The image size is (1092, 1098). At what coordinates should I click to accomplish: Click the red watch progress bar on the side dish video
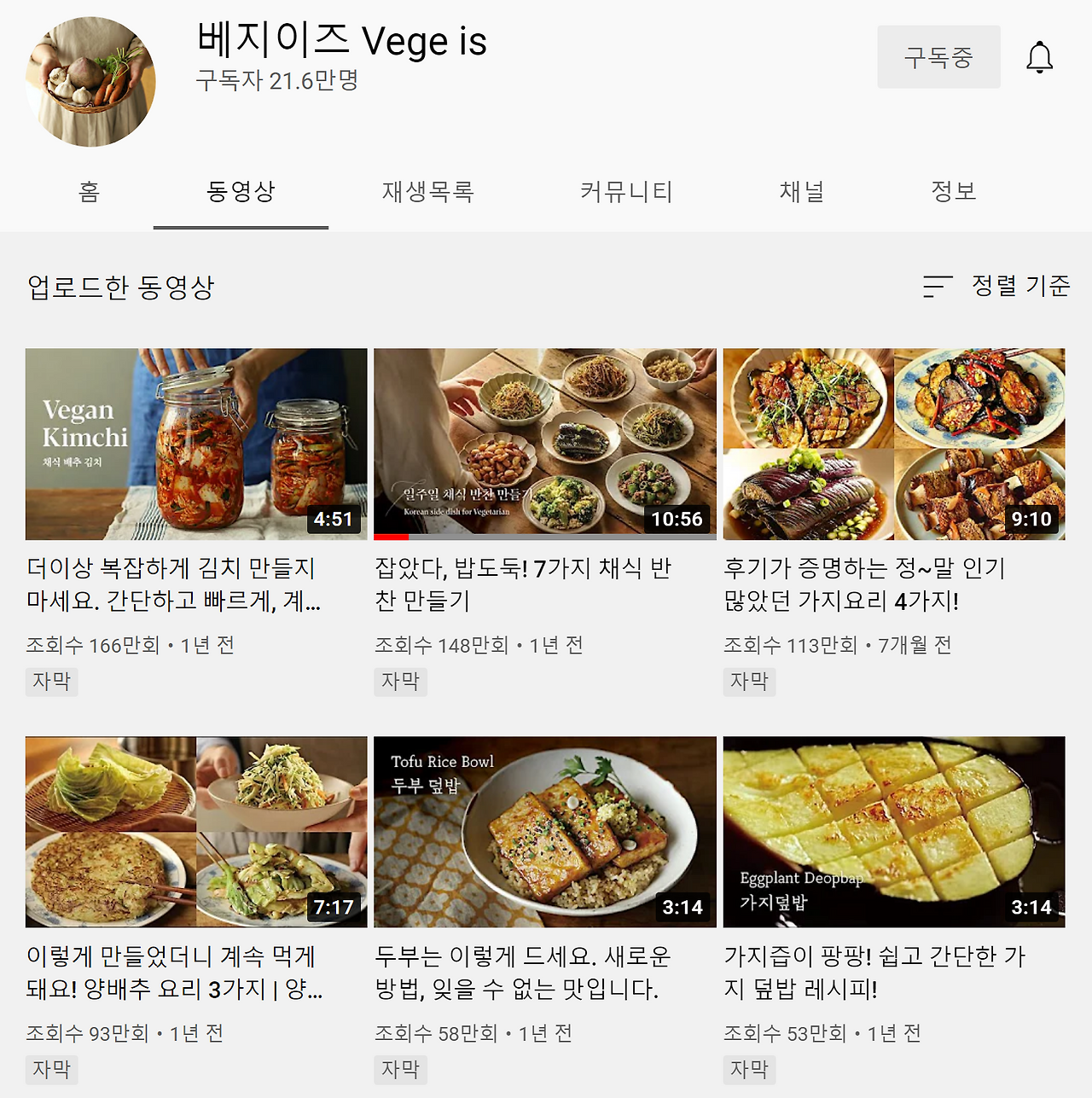392,536
